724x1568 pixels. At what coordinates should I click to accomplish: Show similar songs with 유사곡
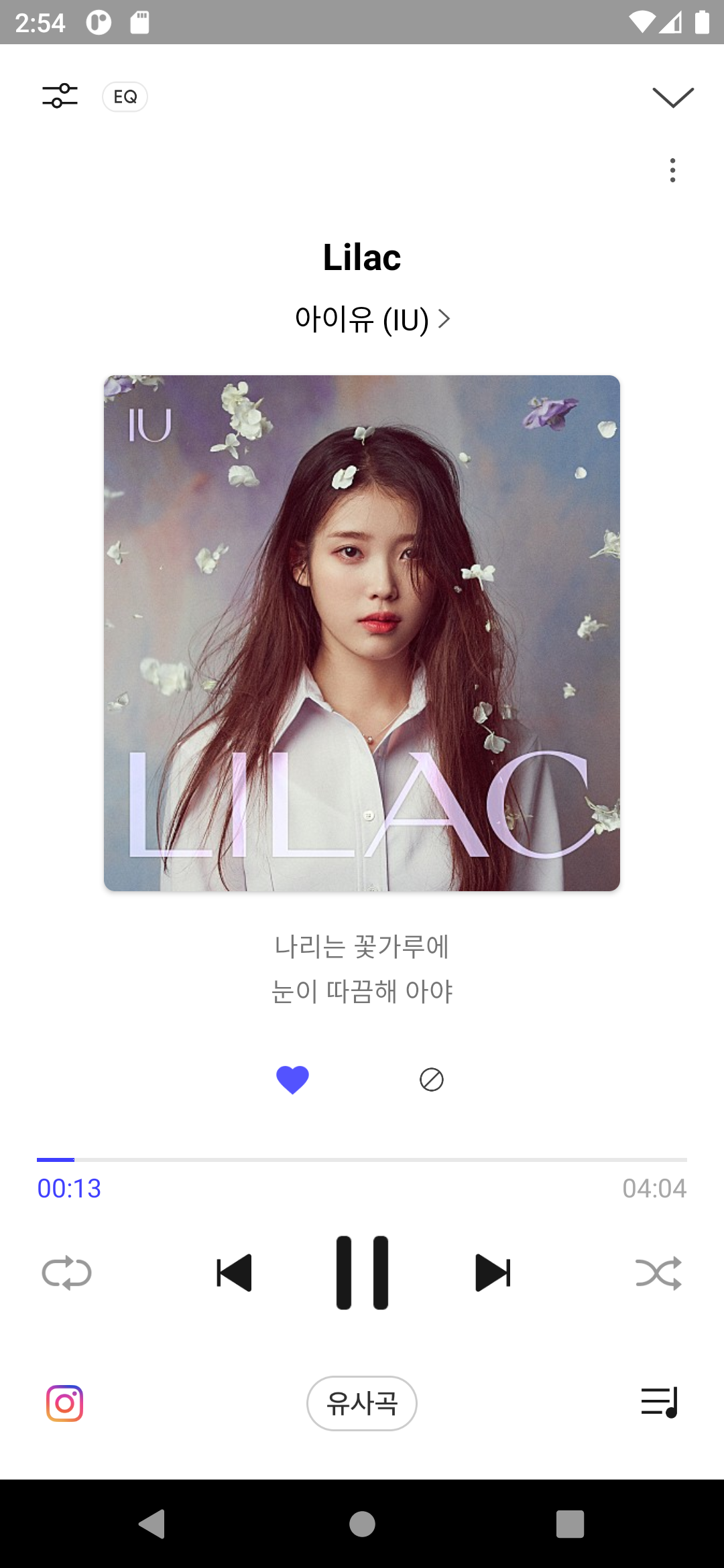coord(362,1402)
